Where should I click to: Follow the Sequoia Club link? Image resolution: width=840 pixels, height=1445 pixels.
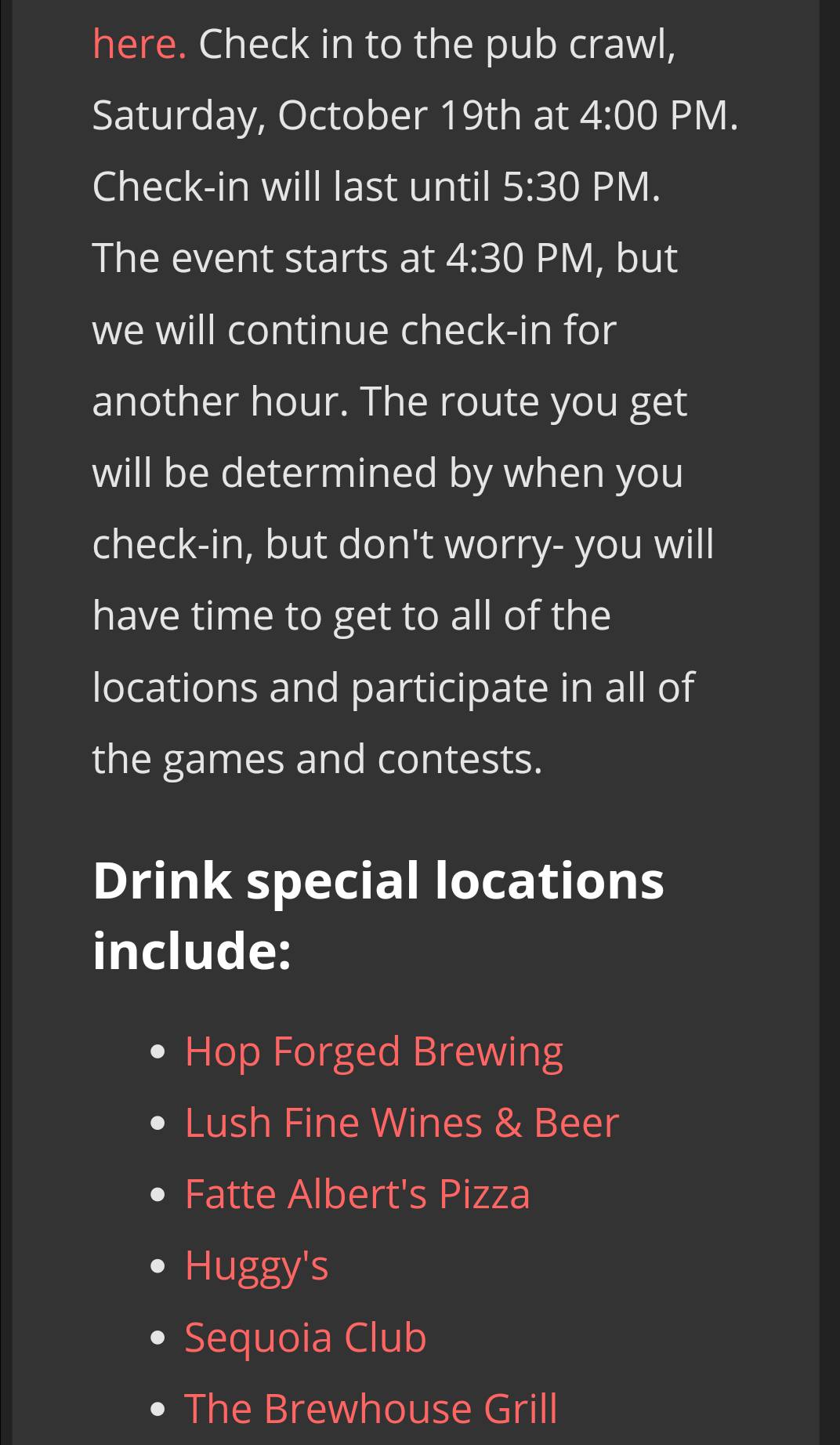[305, 1337]
